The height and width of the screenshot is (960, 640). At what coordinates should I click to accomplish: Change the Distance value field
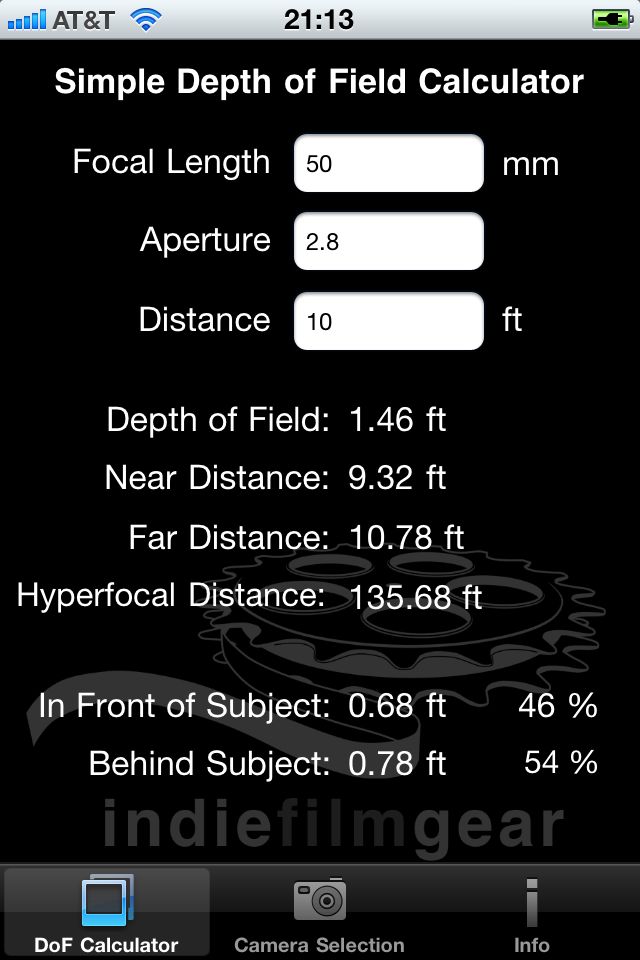[389, 321]
